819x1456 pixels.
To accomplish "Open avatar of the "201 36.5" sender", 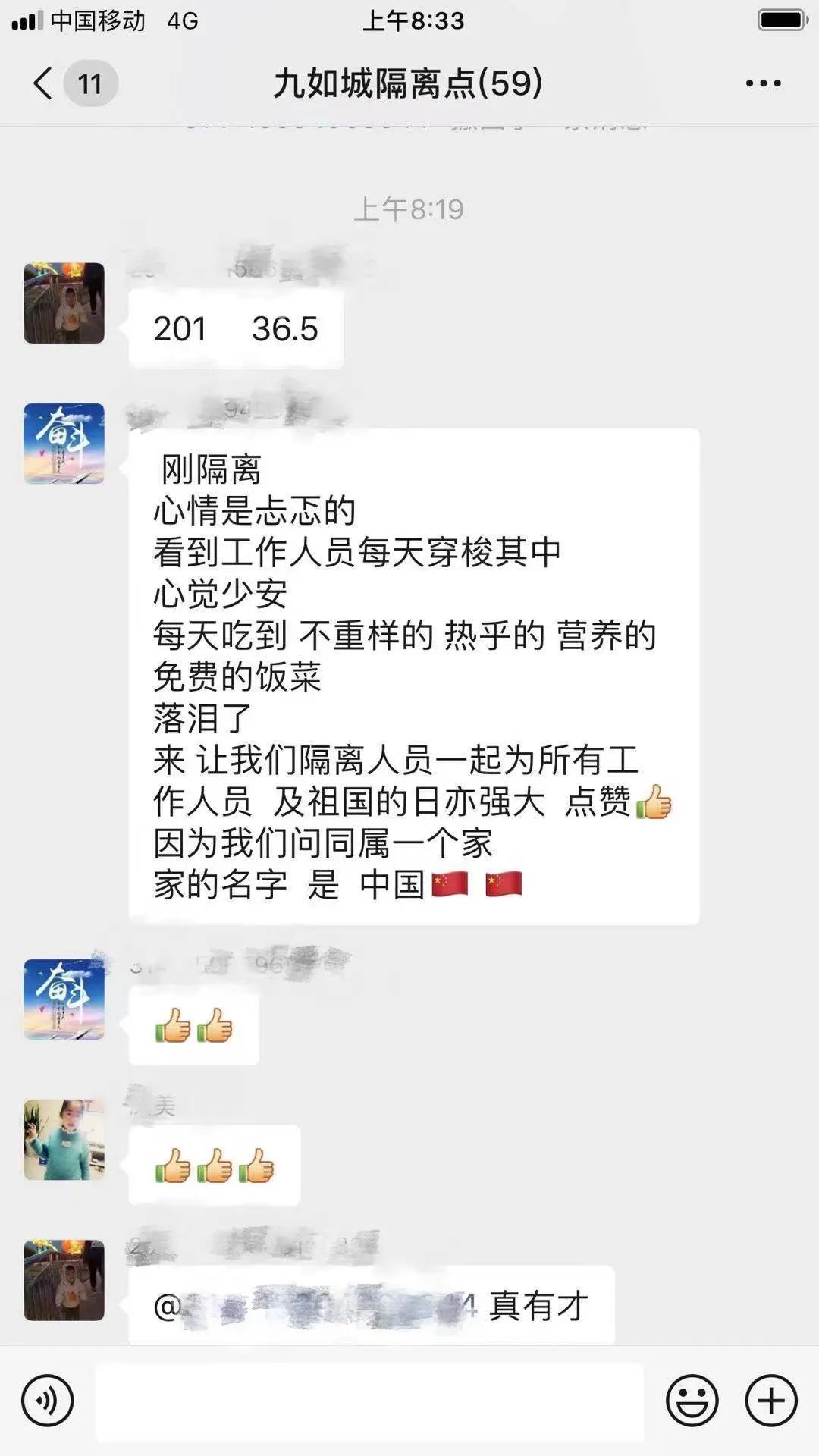I will (x=64, y=303).
